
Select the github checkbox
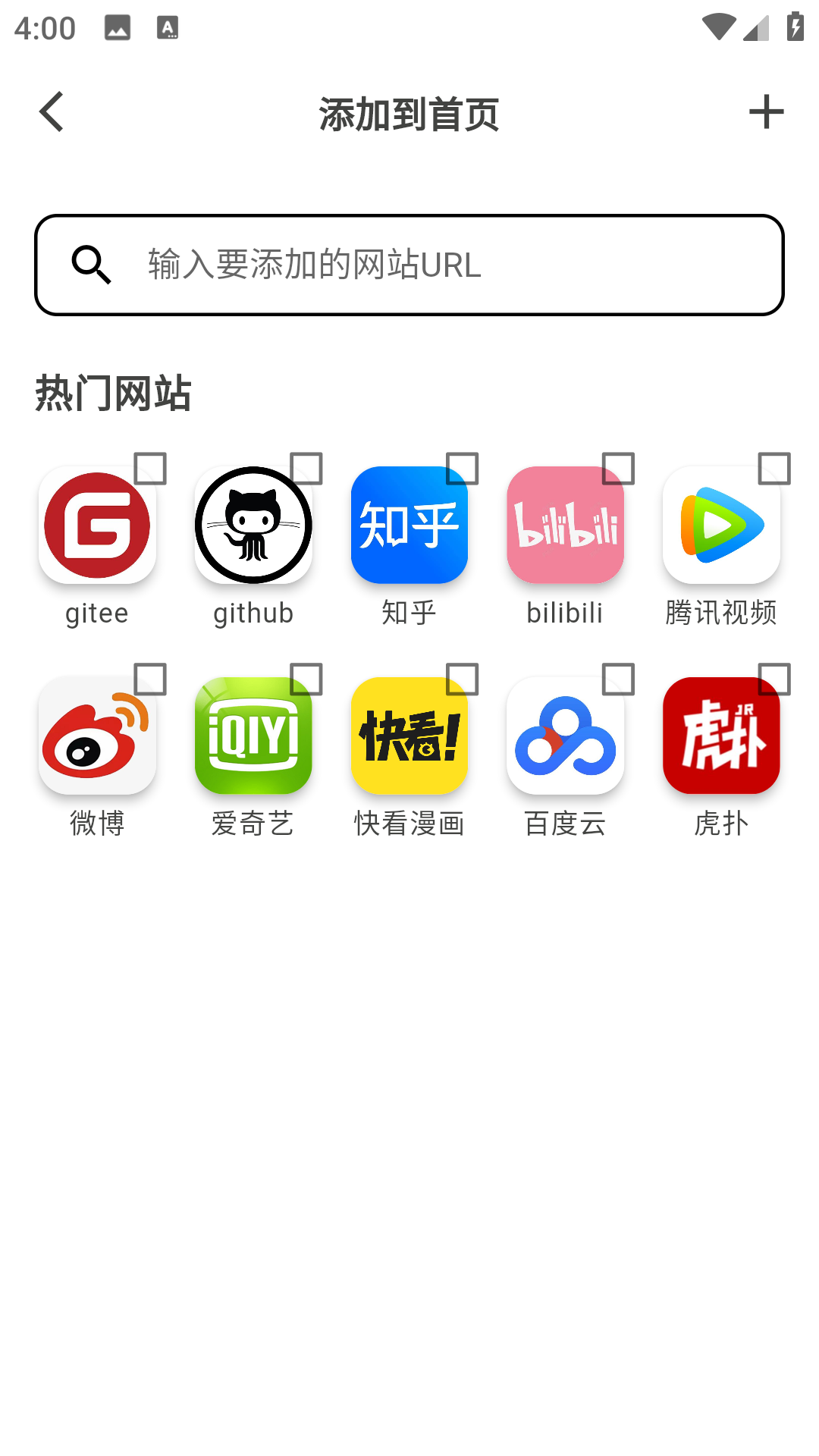pyautogui.click(x=306, y=469)
